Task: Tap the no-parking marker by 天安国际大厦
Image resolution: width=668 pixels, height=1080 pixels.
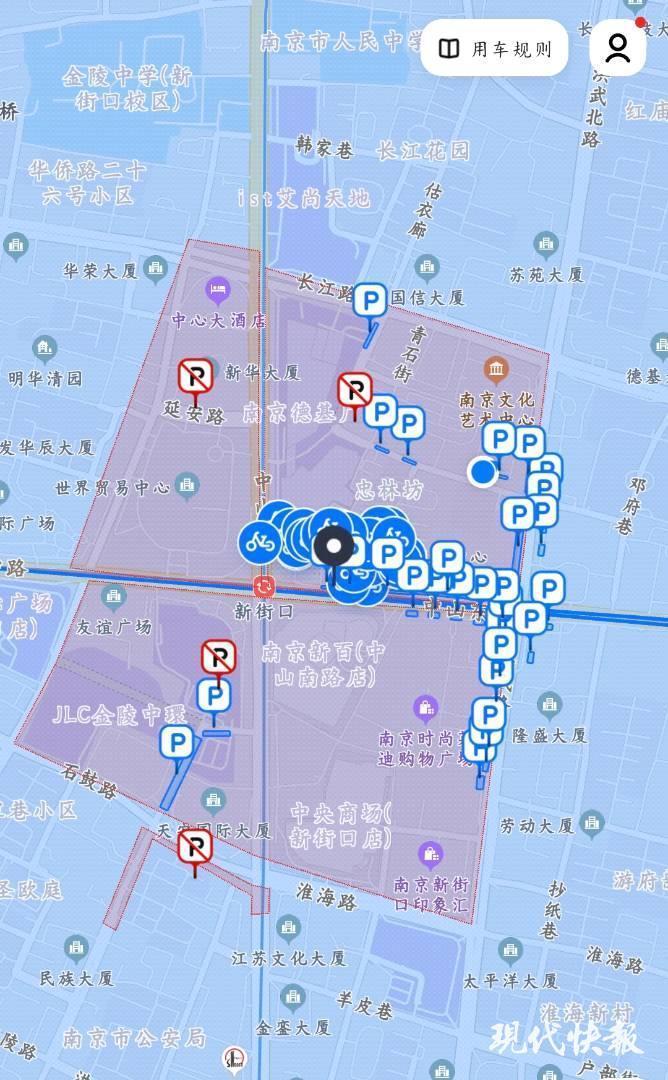Action: 195,847
